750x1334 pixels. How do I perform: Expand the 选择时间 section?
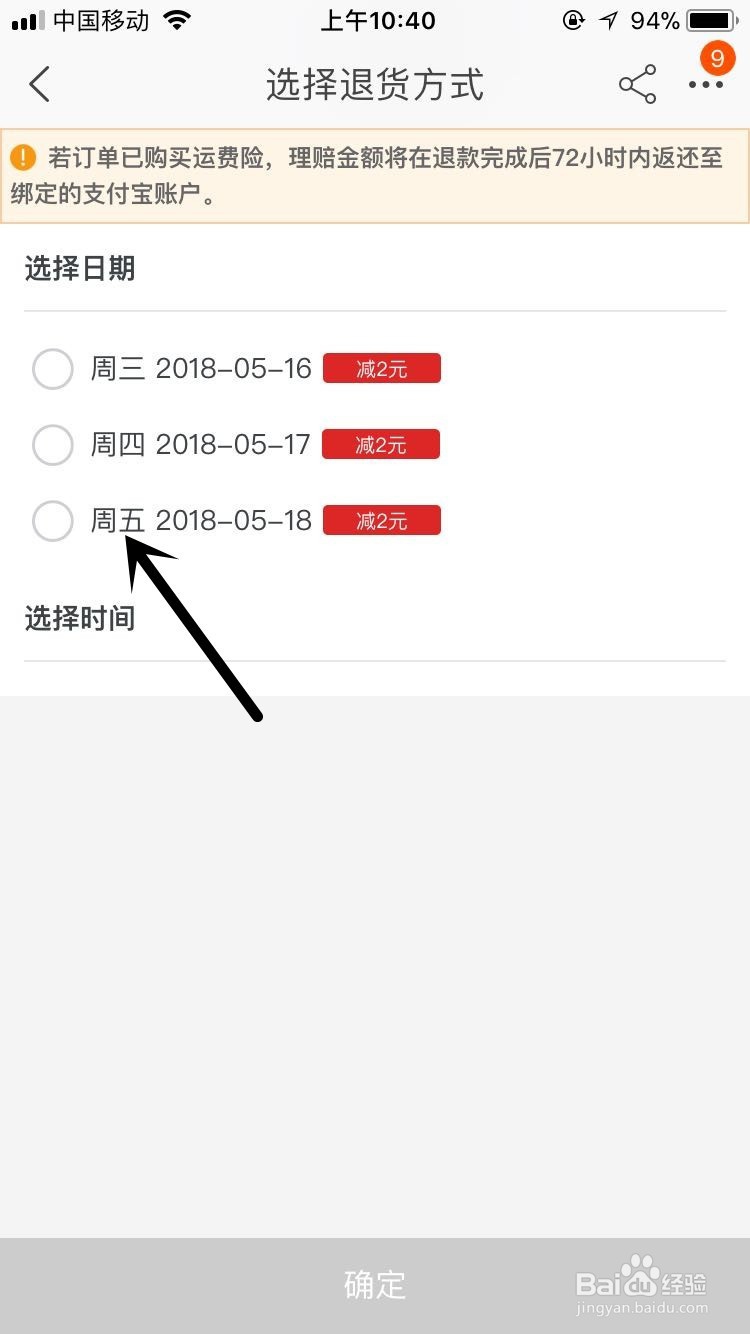point(79,619)
